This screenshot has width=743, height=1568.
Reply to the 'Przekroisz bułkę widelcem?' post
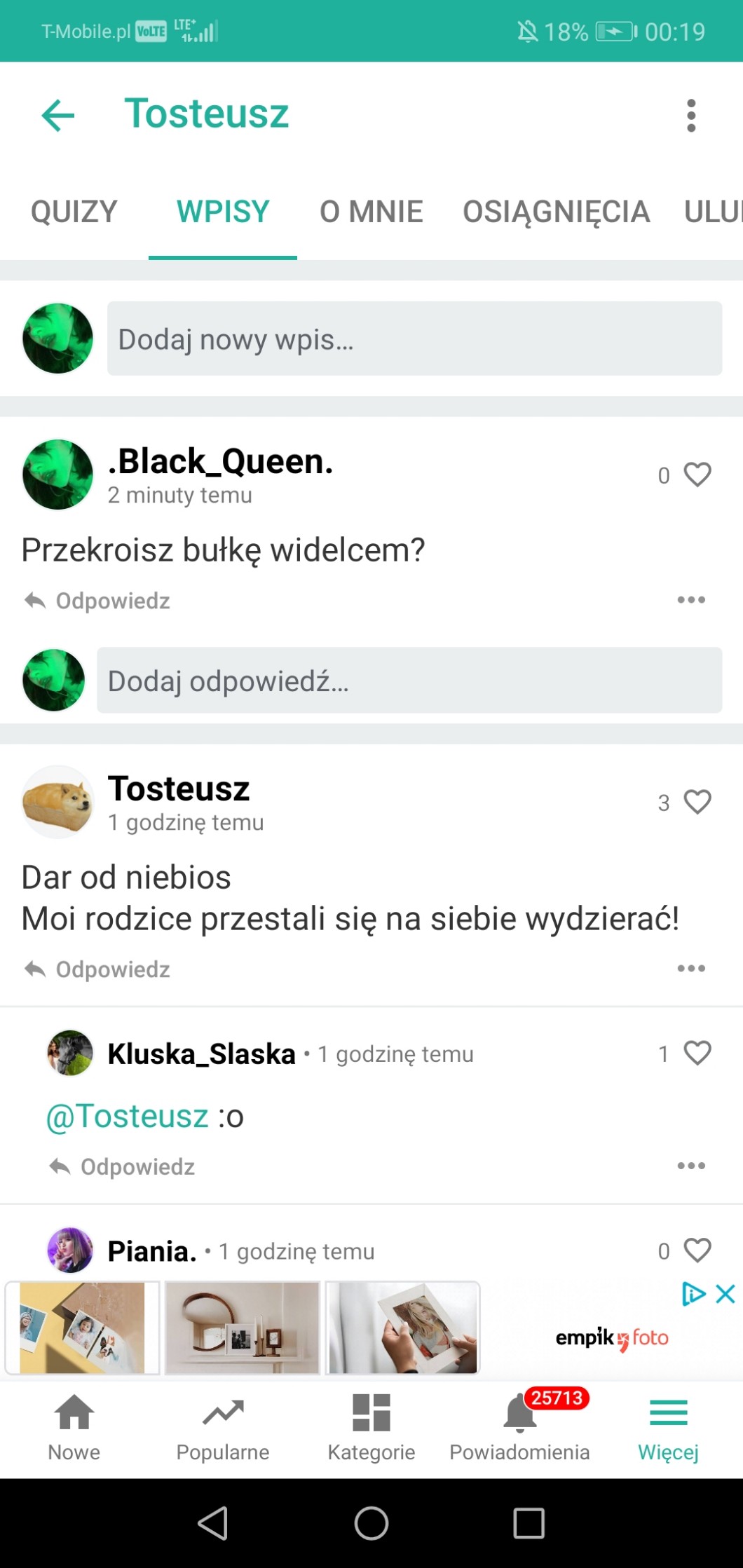(98, 601)
